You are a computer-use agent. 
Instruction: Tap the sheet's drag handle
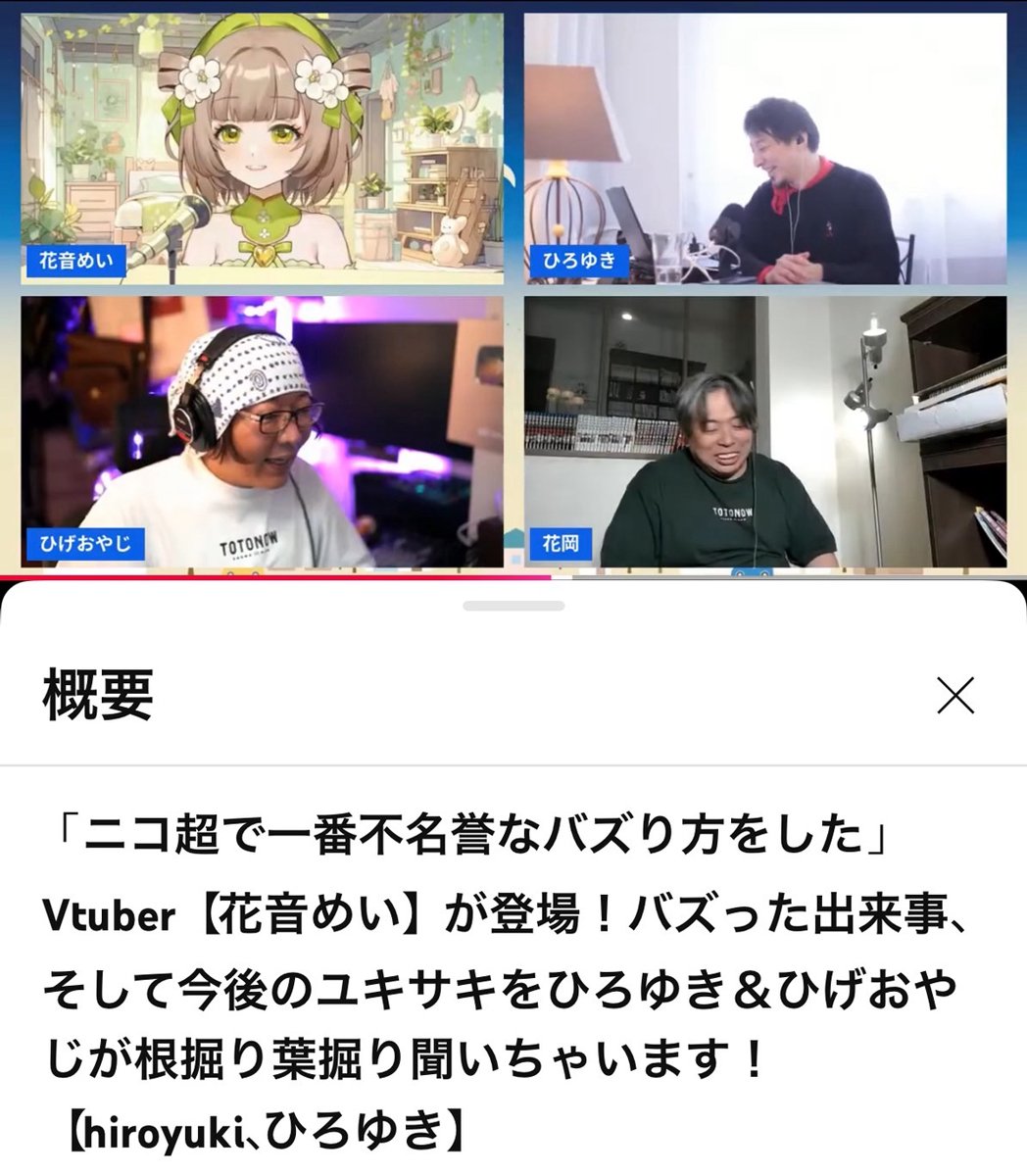pos(513,606)
